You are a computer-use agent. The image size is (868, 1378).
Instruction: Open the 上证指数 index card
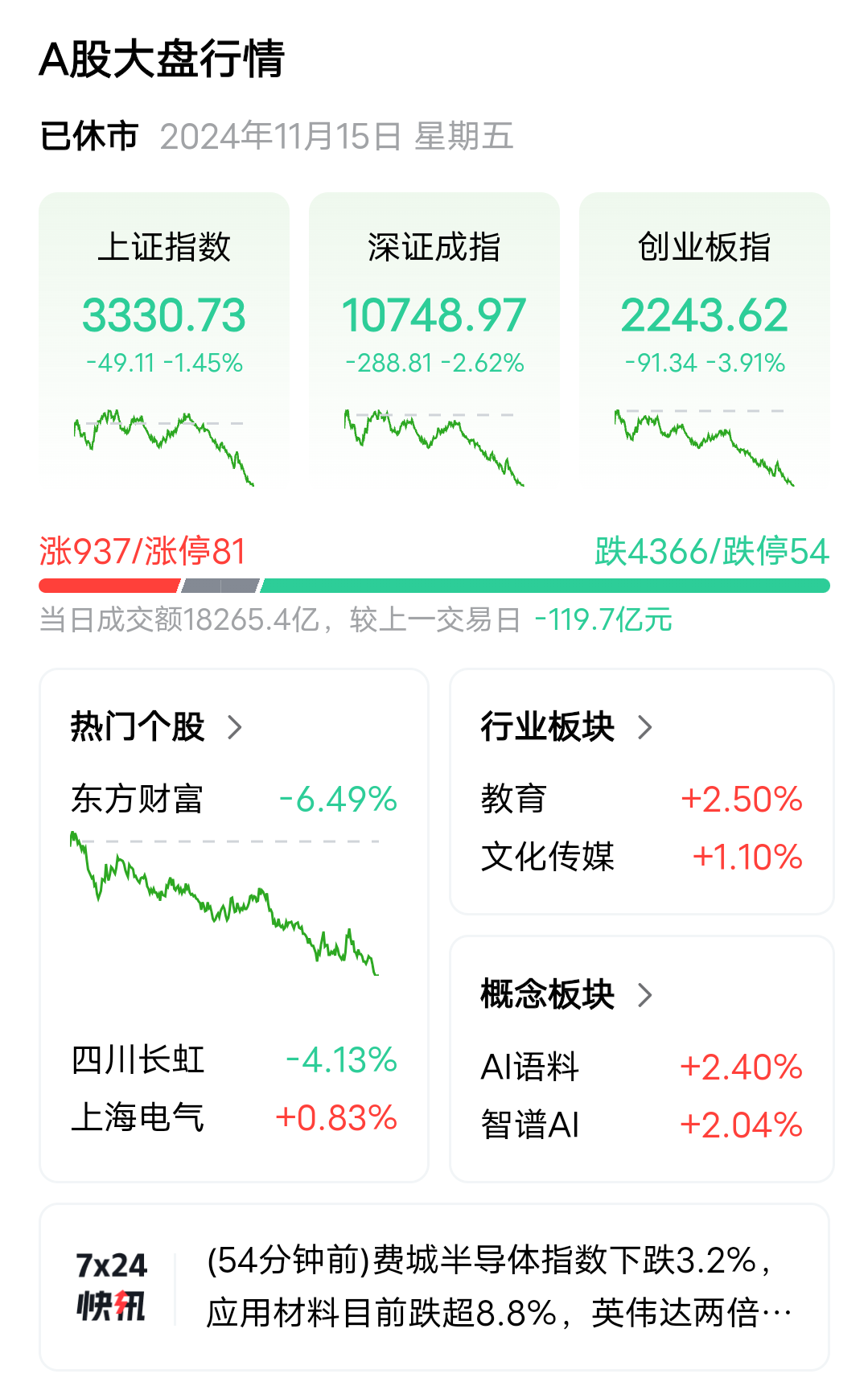164,338
